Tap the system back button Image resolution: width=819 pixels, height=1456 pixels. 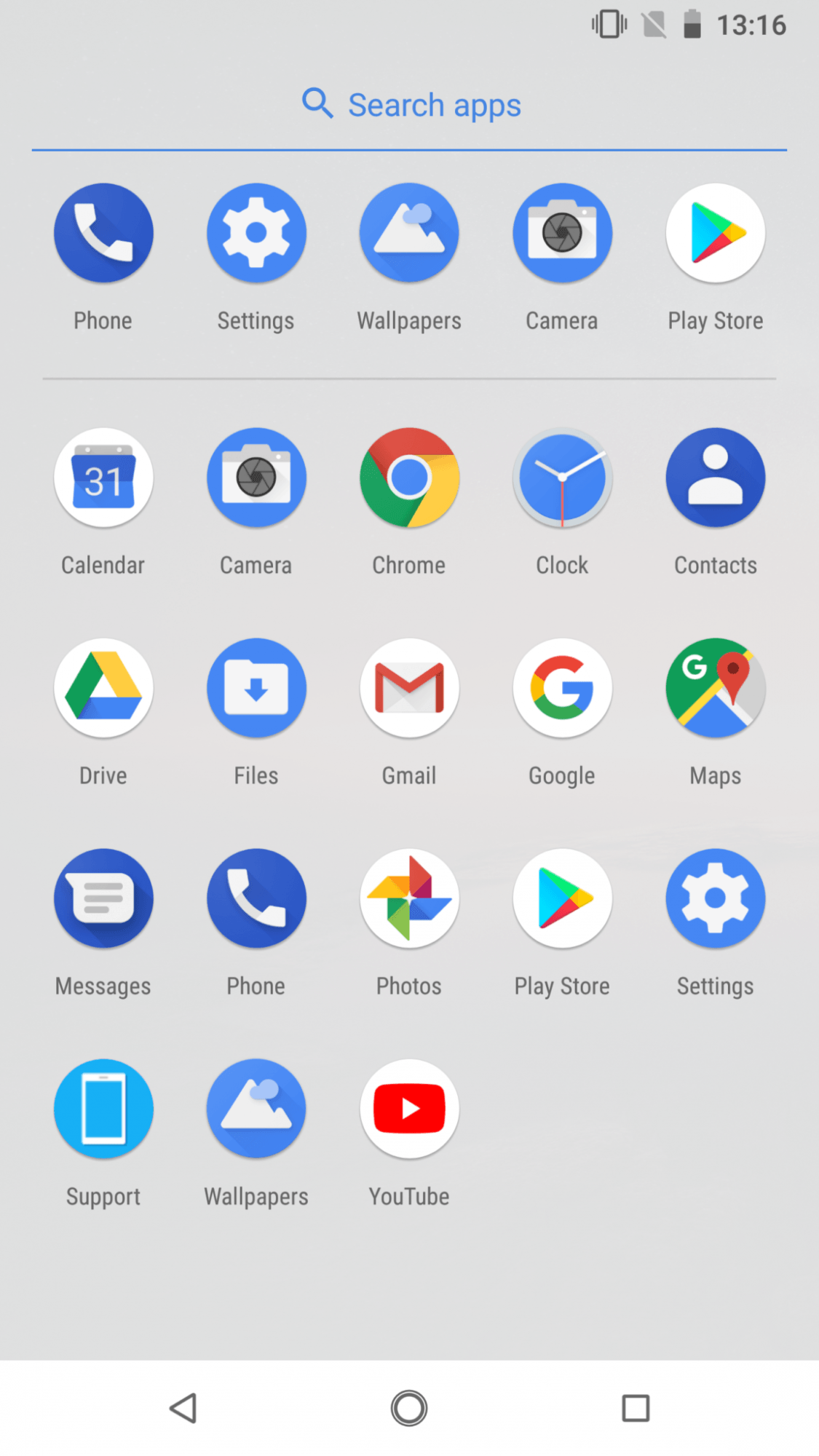(183, 1408)
